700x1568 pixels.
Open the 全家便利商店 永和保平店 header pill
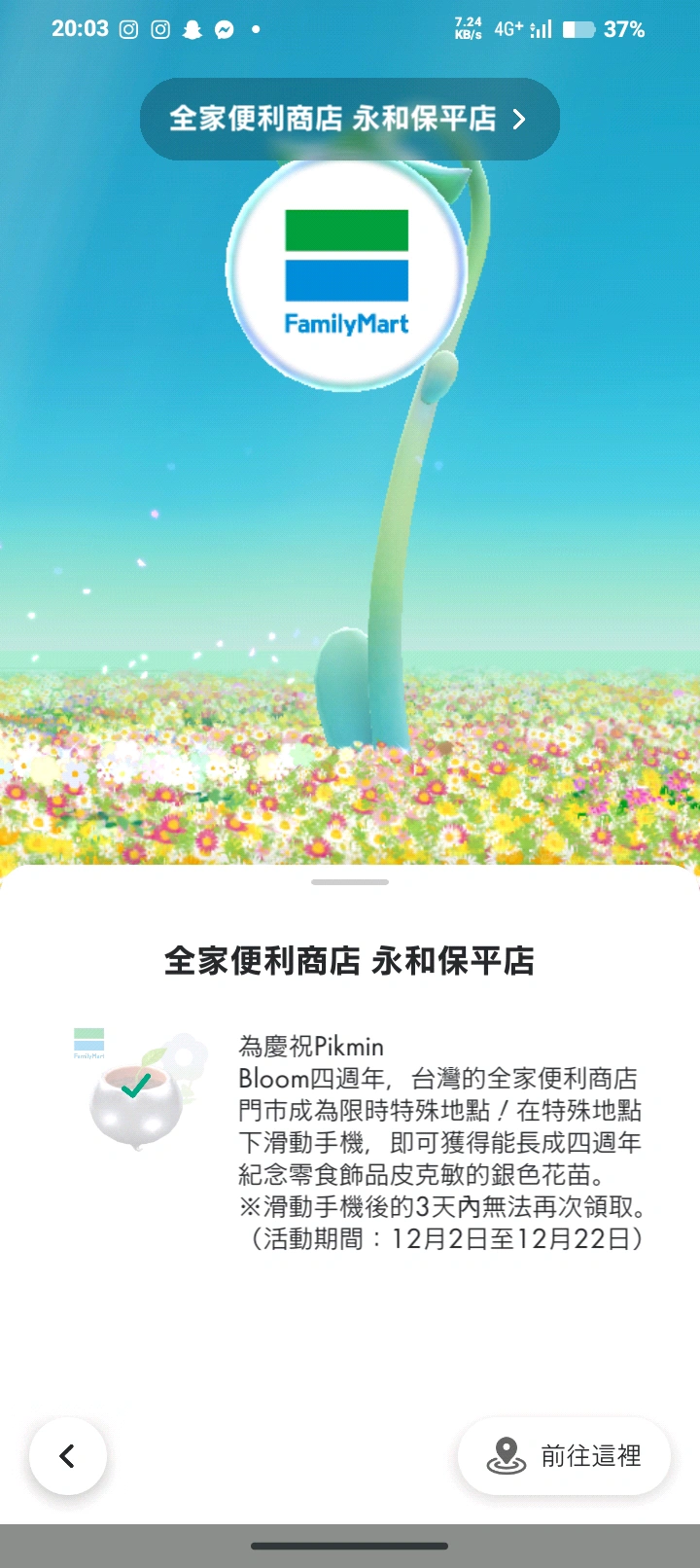coord(349,119)
